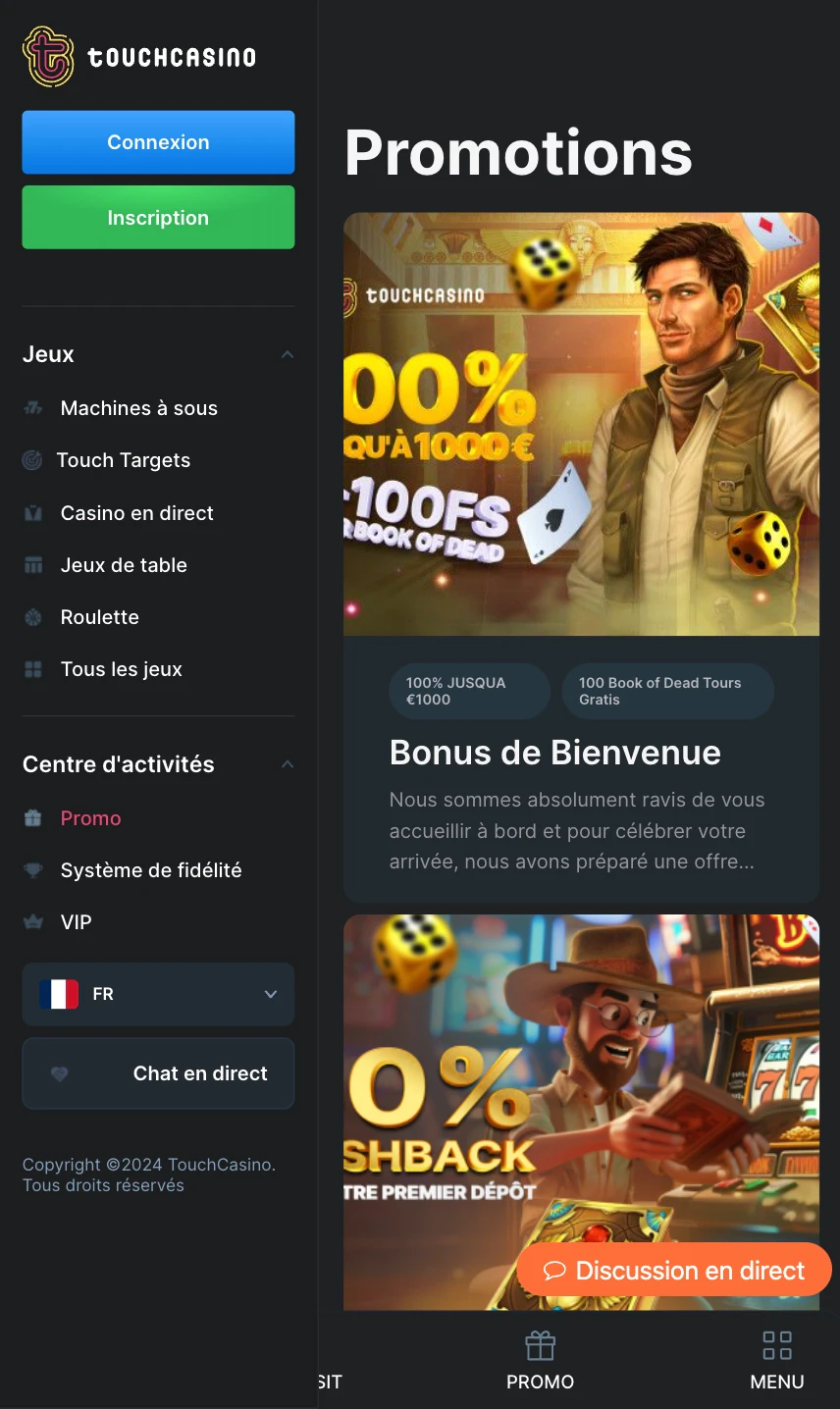
Task: Tap the Inscription button
Action: pos(158,217)
